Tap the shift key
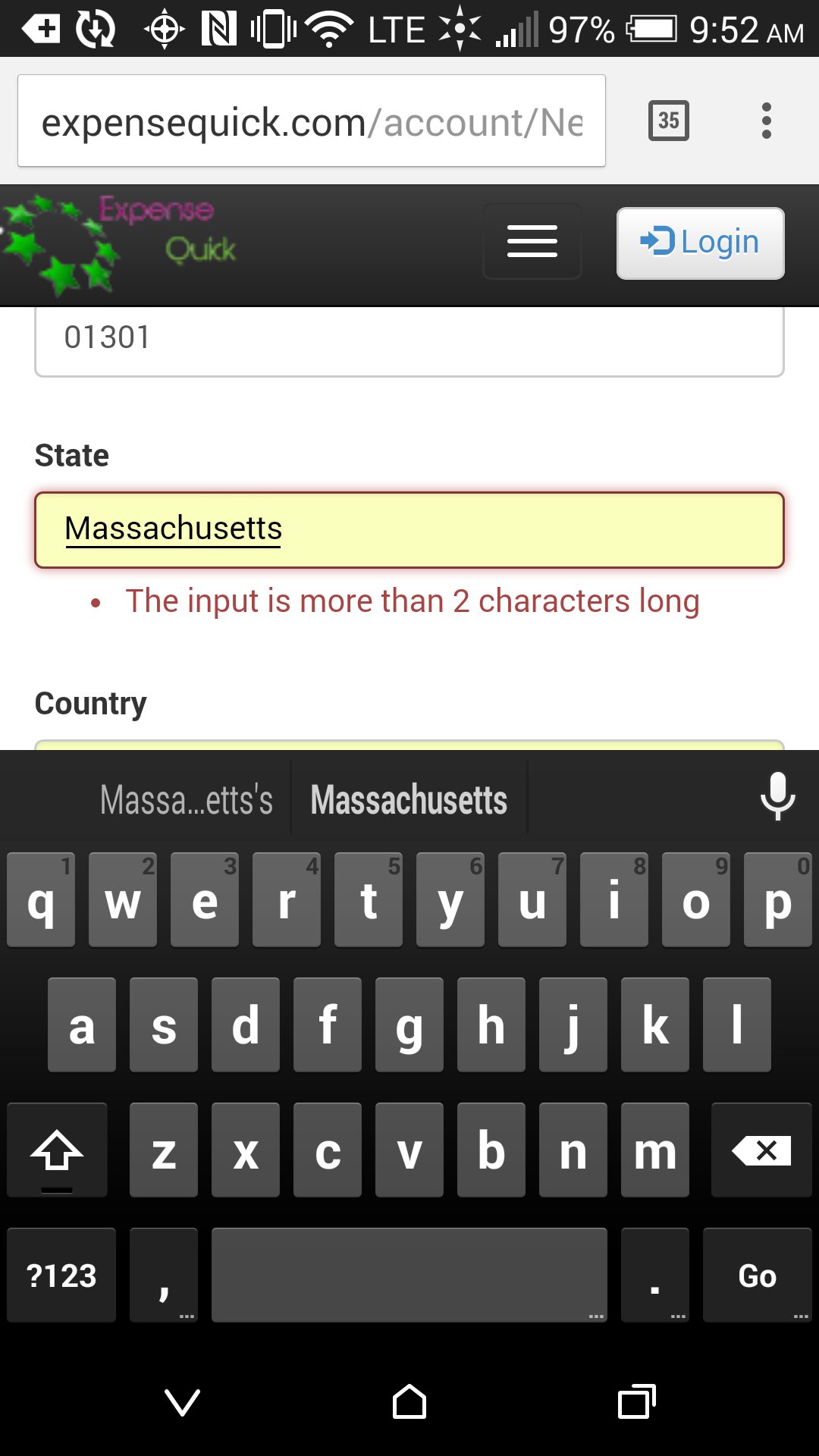The image size is (819, 1456). coord(57,1150)
